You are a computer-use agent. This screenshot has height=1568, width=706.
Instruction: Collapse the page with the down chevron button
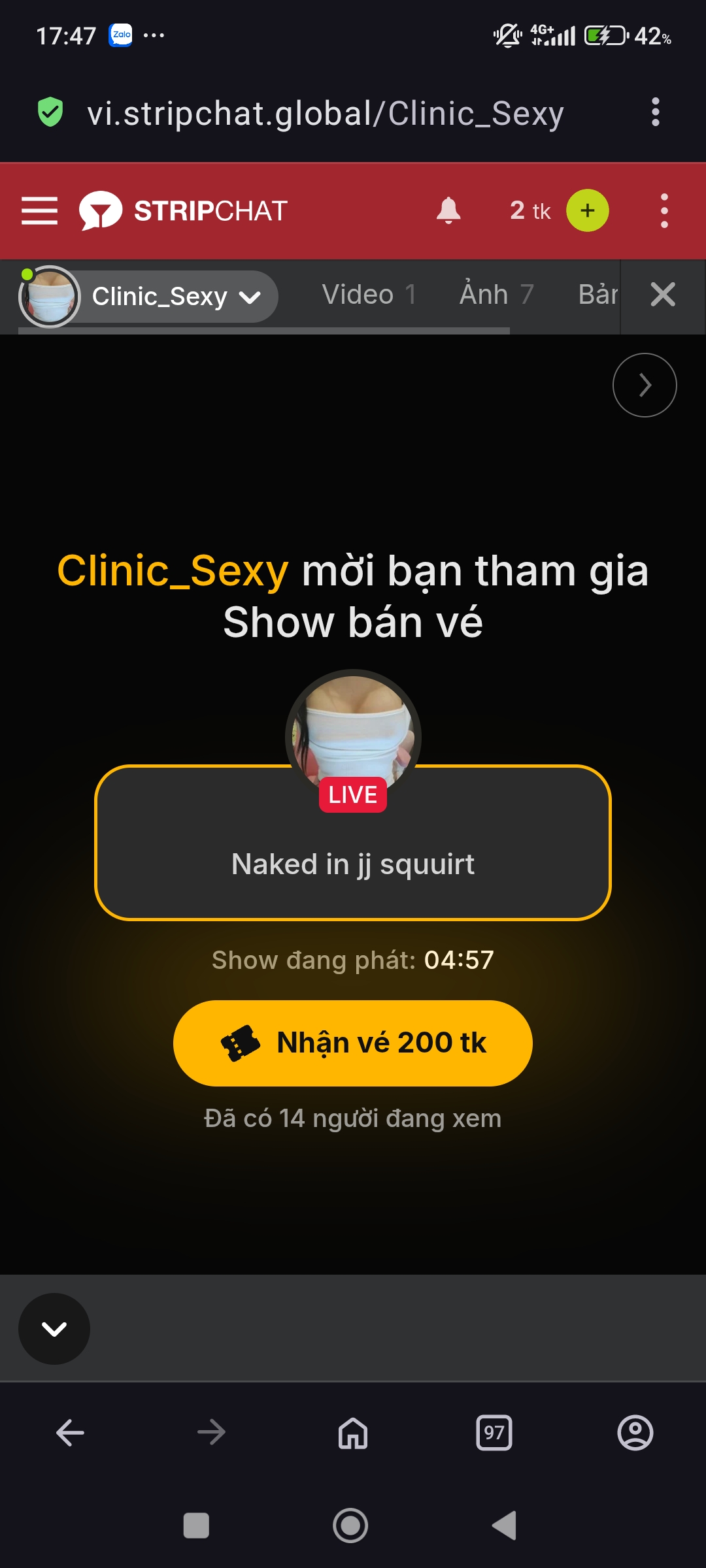click(x=55, y=1328)
